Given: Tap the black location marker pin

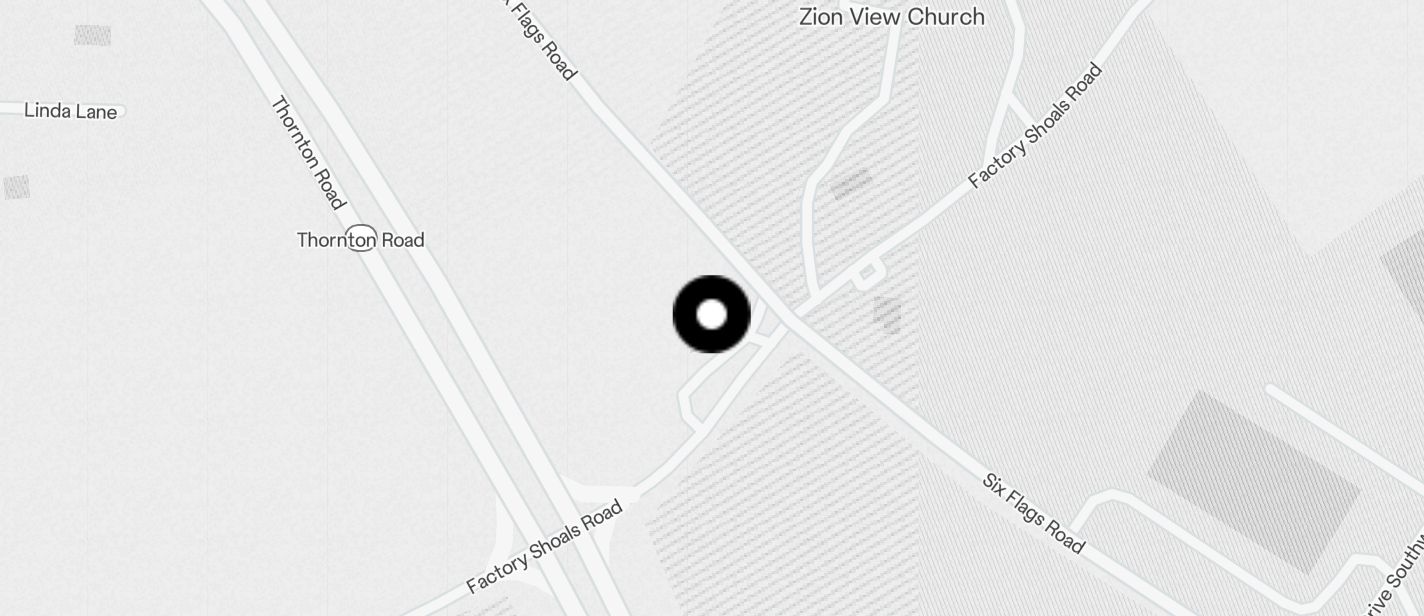Looking at the screenshot, I should [711, 315].
